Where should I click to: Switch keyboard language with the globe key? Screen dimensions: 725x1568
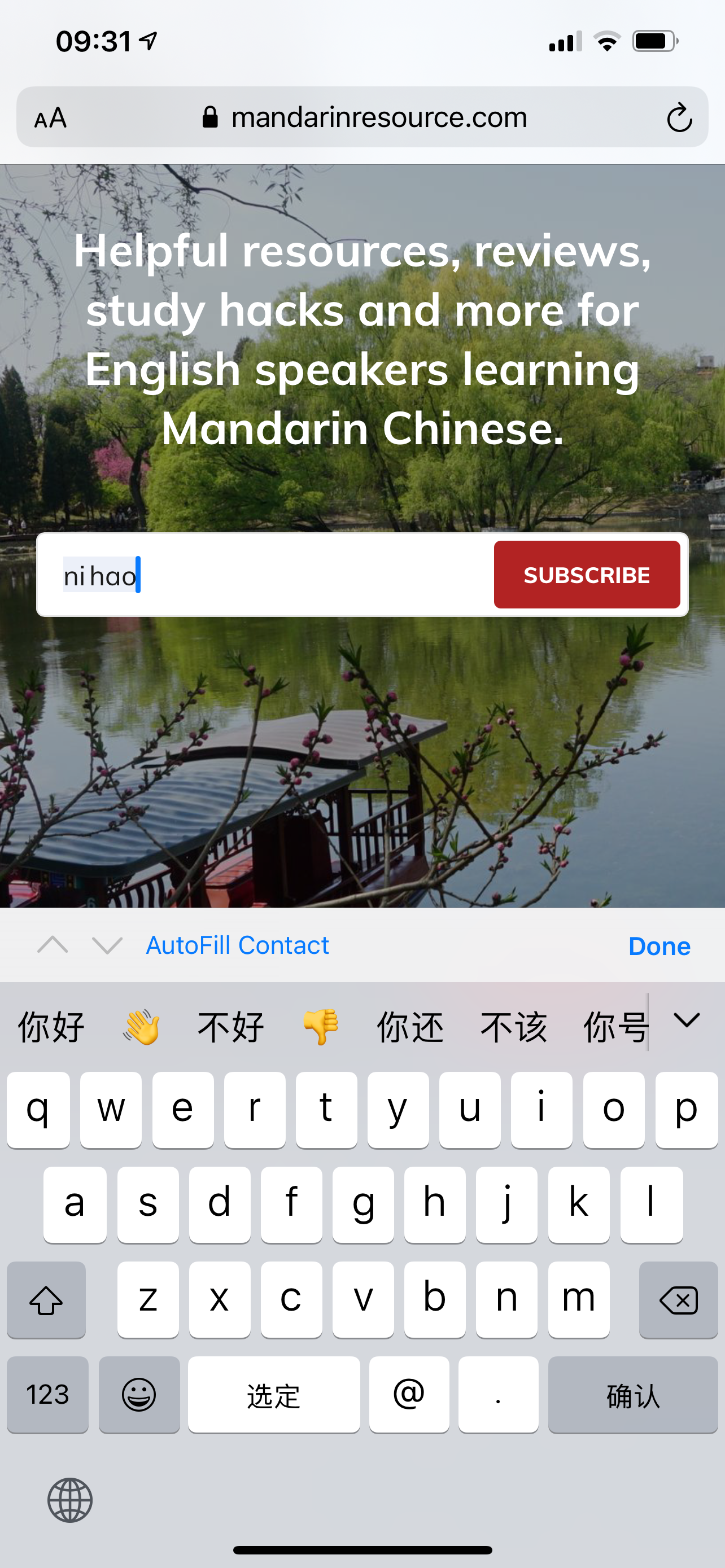[x=70, y=1500]
